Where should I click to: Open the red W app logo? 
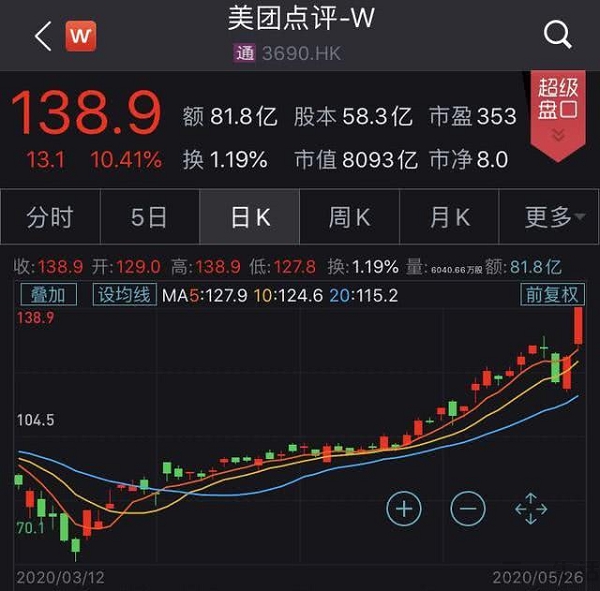(x=81, y=37)
